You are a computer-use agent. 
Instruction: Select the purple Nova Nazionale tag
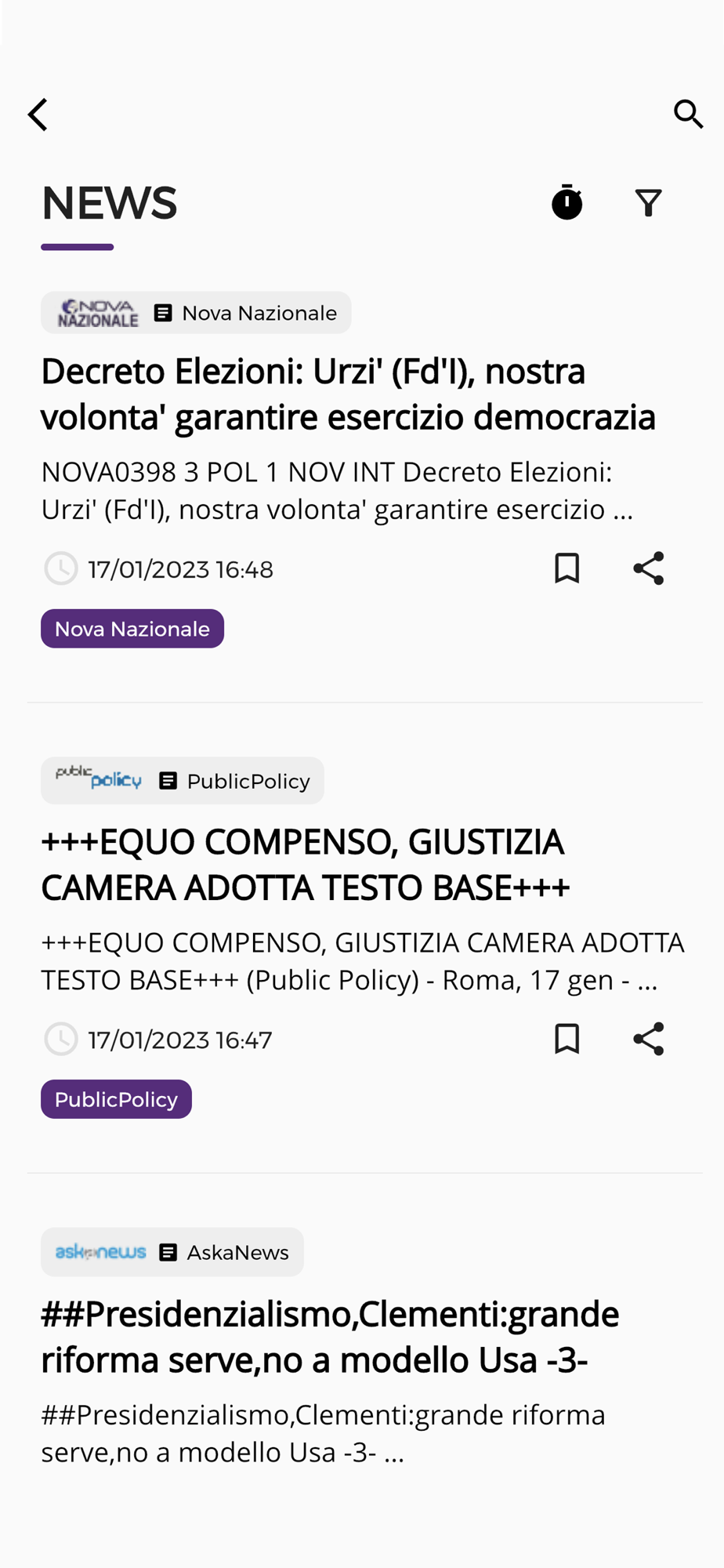[x=132, y=629]
